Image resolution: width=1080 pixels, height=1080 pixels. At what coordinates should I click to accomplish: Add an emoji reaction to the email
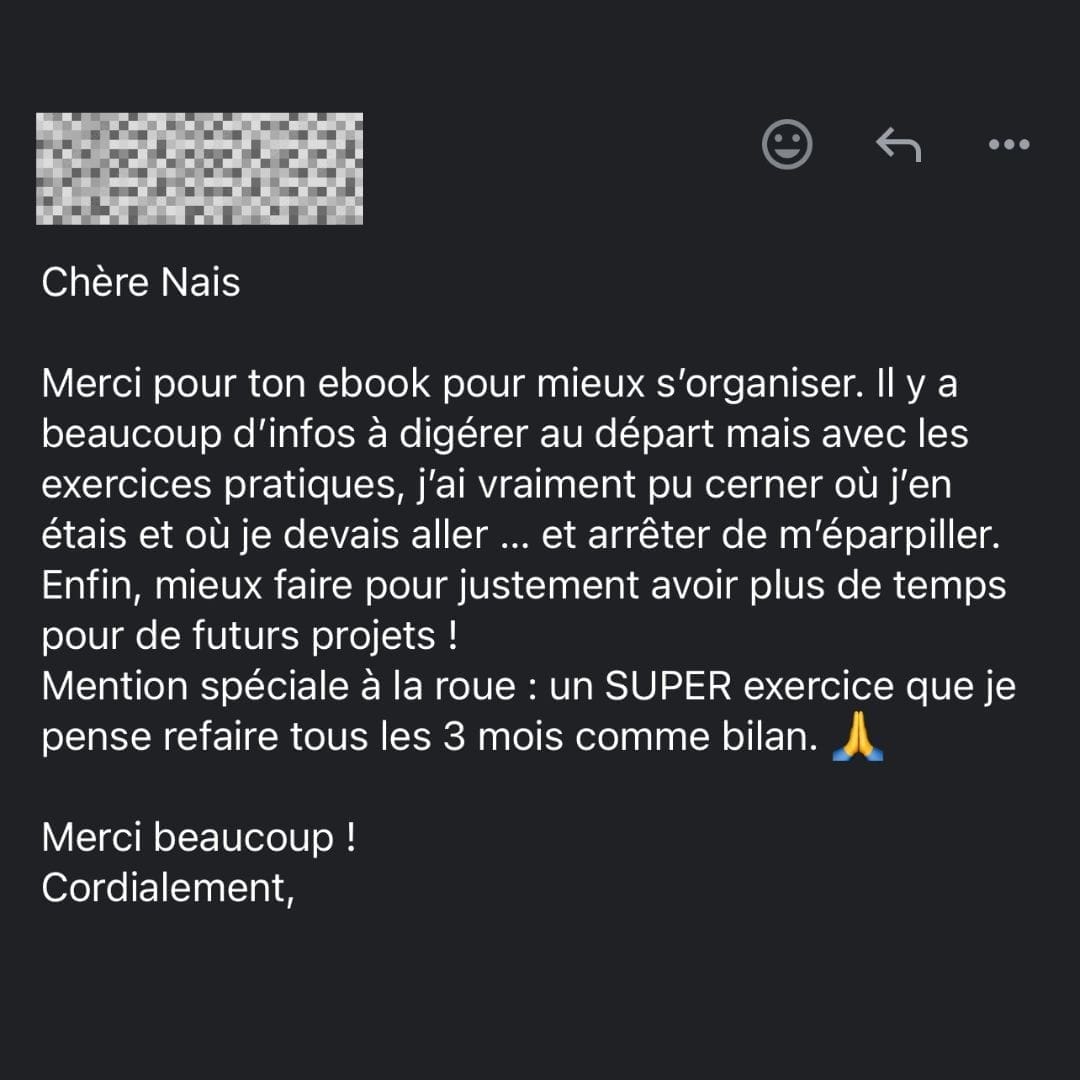(x=787, y=145)
